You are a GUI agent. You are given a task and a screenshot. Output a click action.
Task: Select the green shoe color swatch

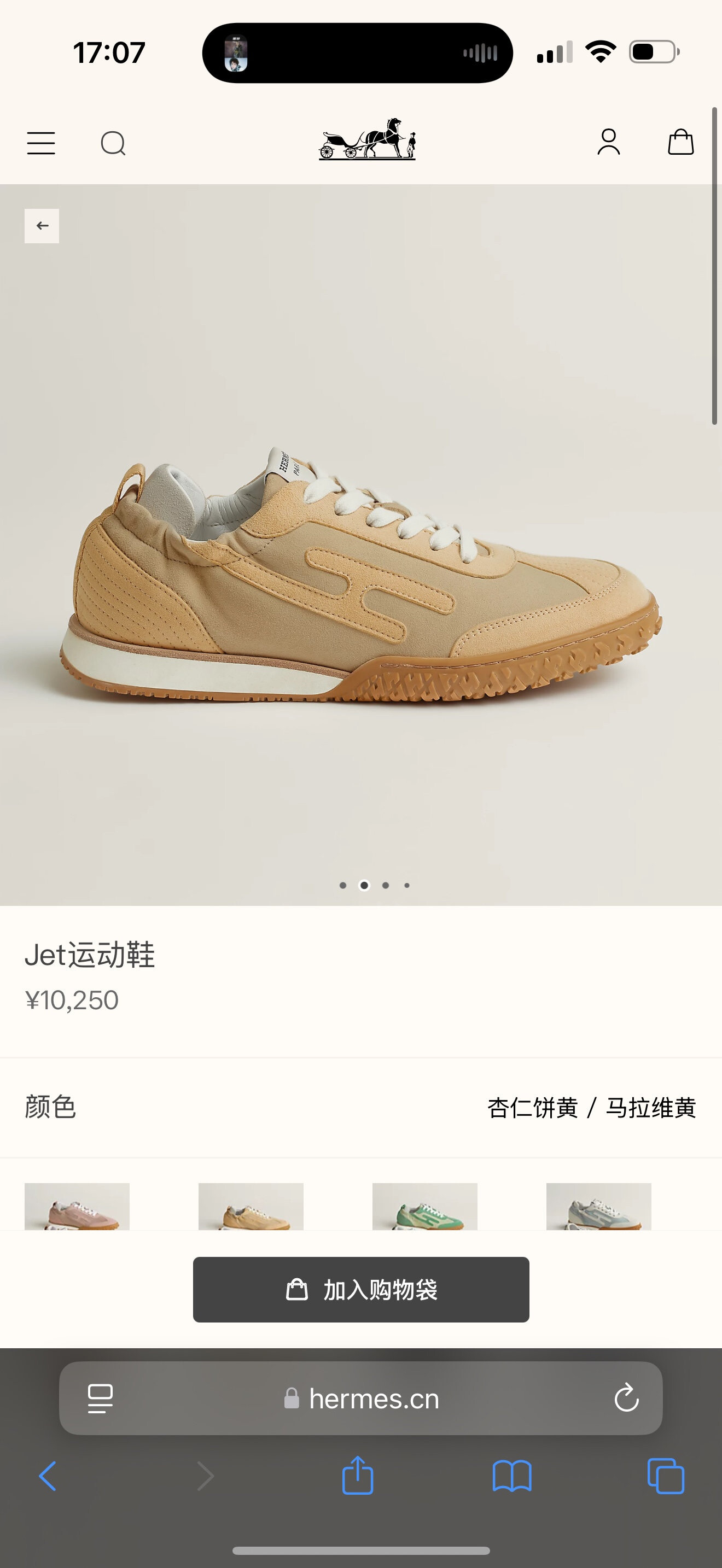[425, 1207]
